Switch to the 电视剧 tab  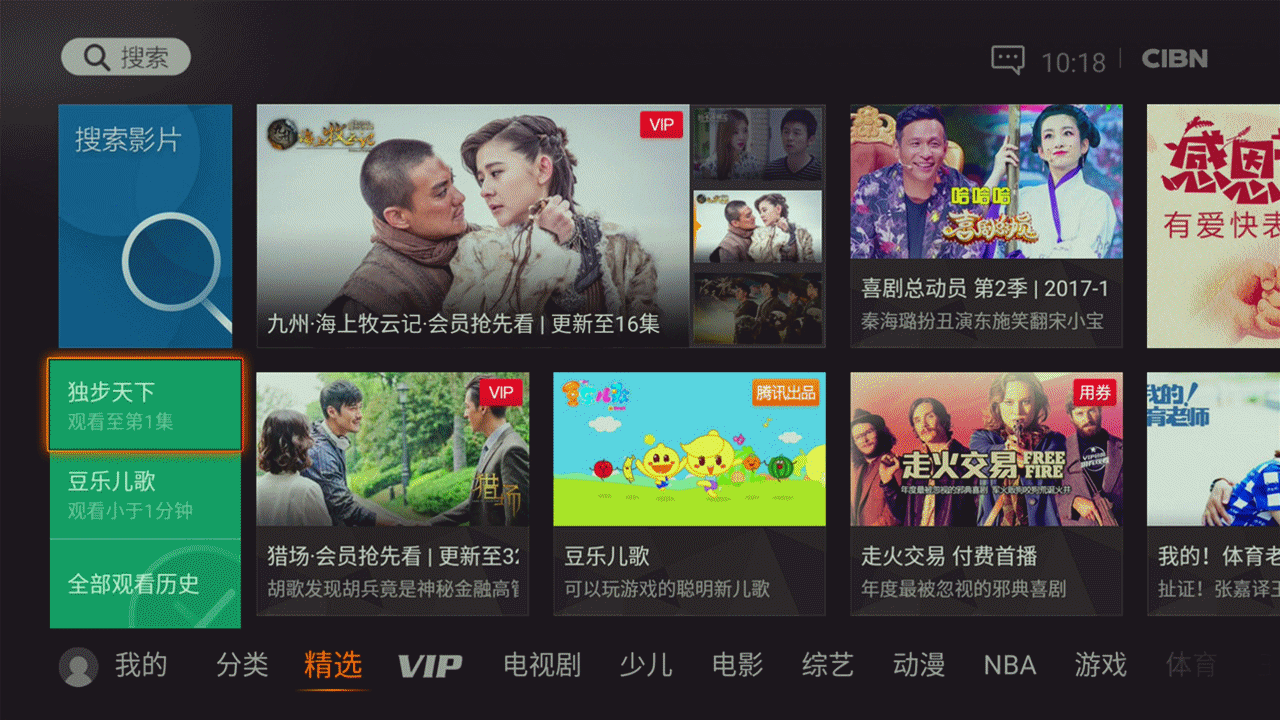coord(541,665)
